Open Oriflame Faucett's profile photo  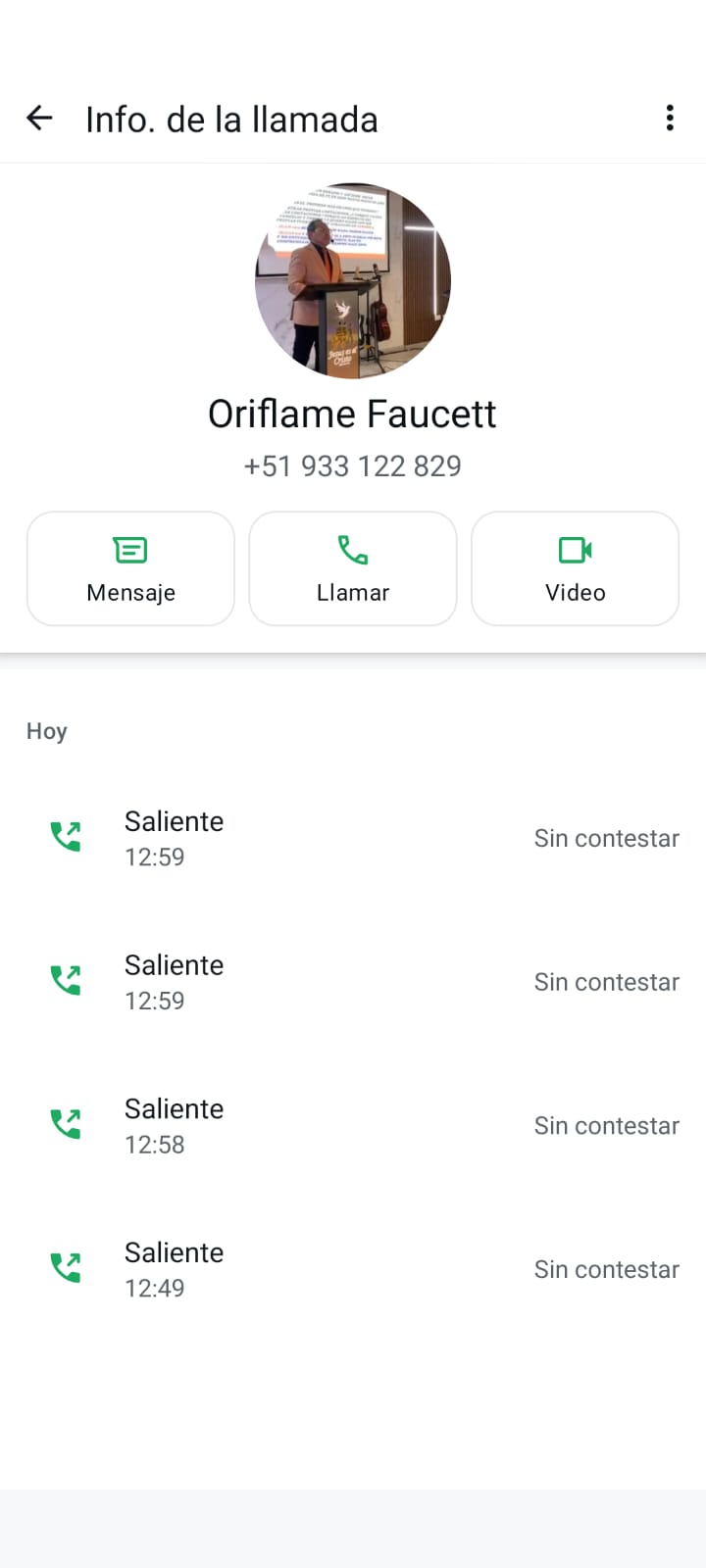click(353, 280)
